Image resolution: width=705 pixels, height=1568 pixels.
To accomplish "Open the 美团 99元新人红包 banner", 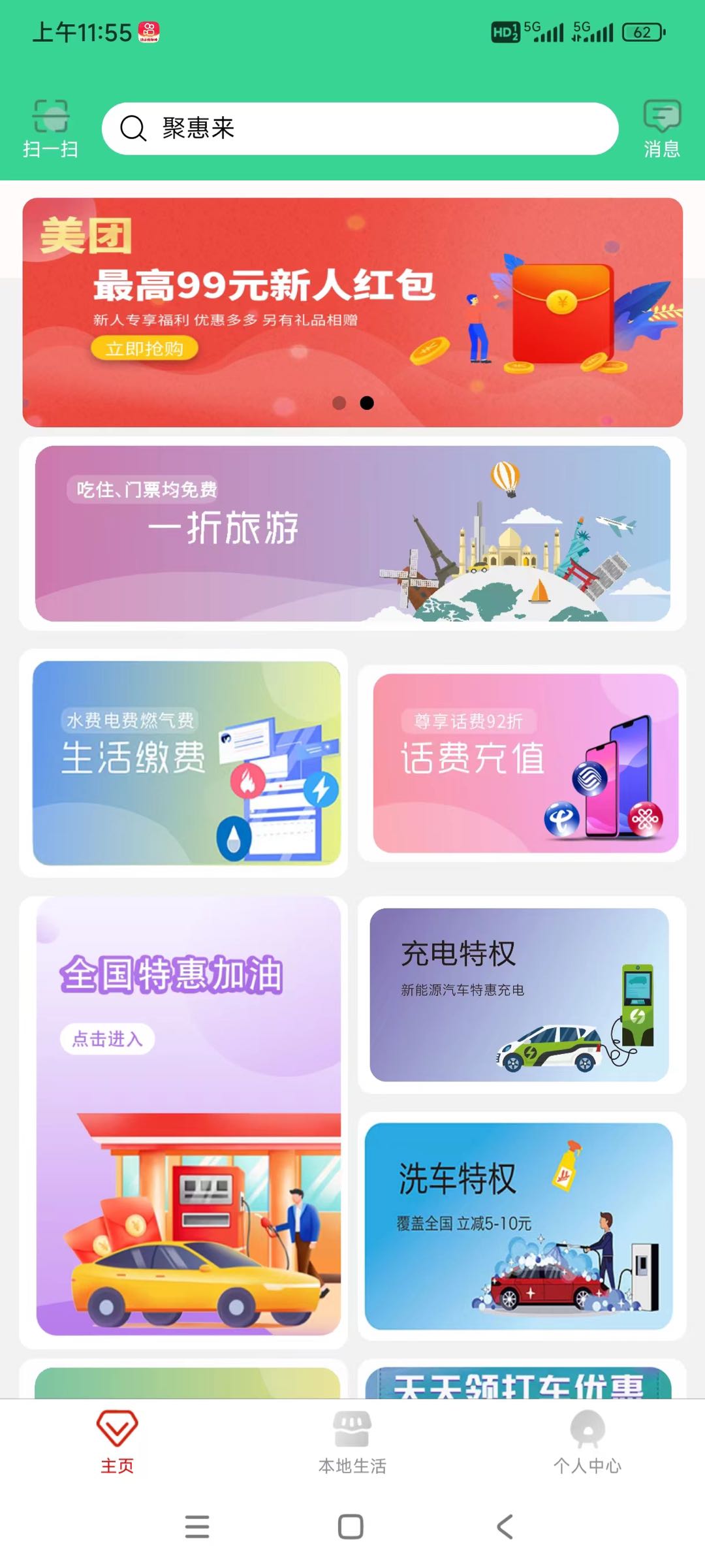I will coord(352,312).
